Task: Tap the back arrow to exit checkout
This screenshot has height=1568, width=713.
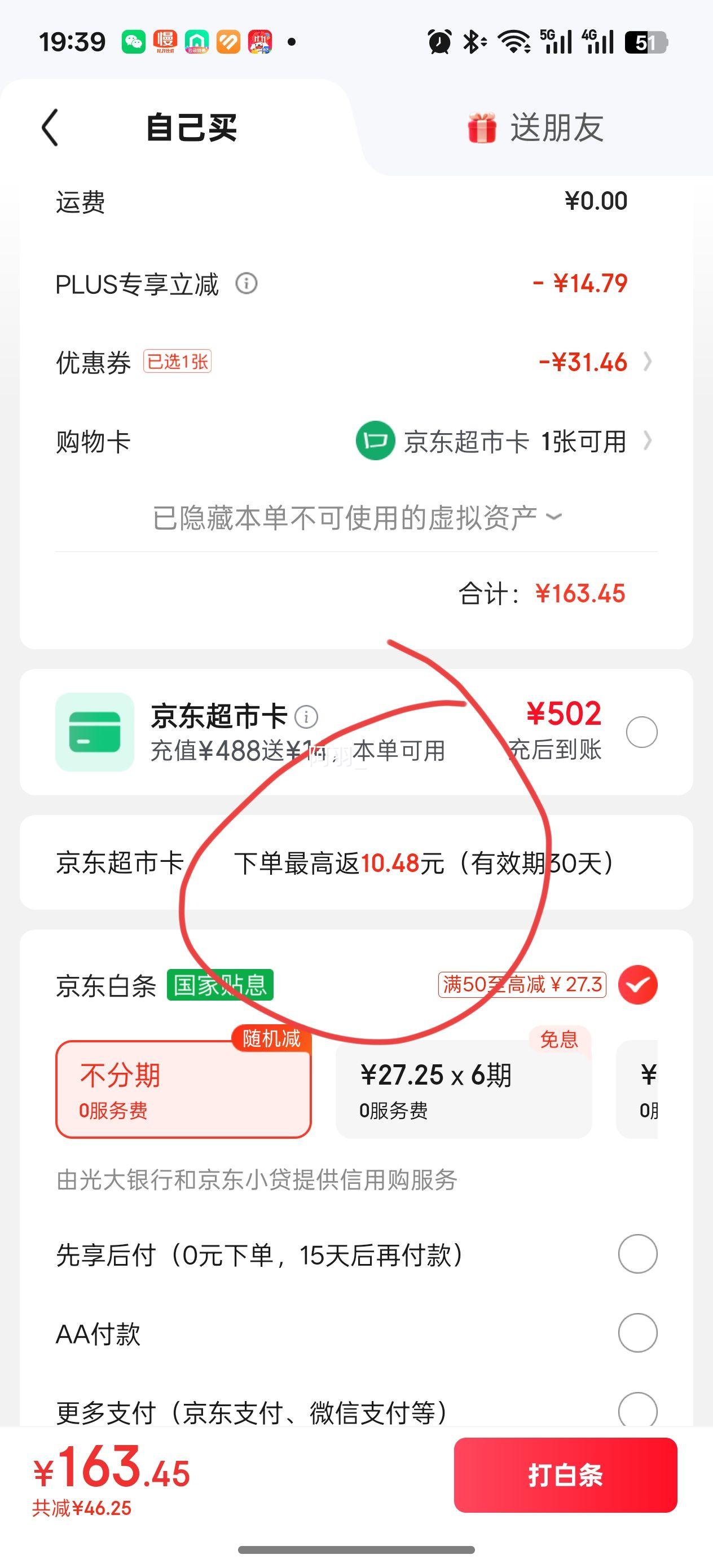Action: click(50, 128)
